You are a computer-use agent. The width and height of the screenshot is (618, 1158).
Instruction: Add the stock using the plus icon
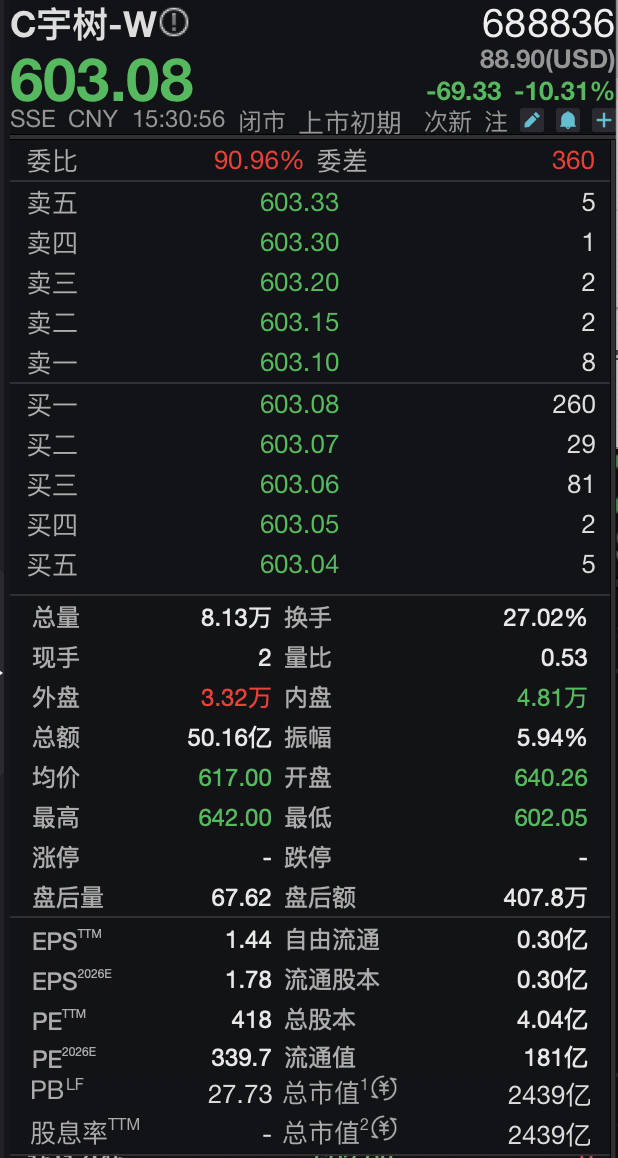tap(603, 120)
